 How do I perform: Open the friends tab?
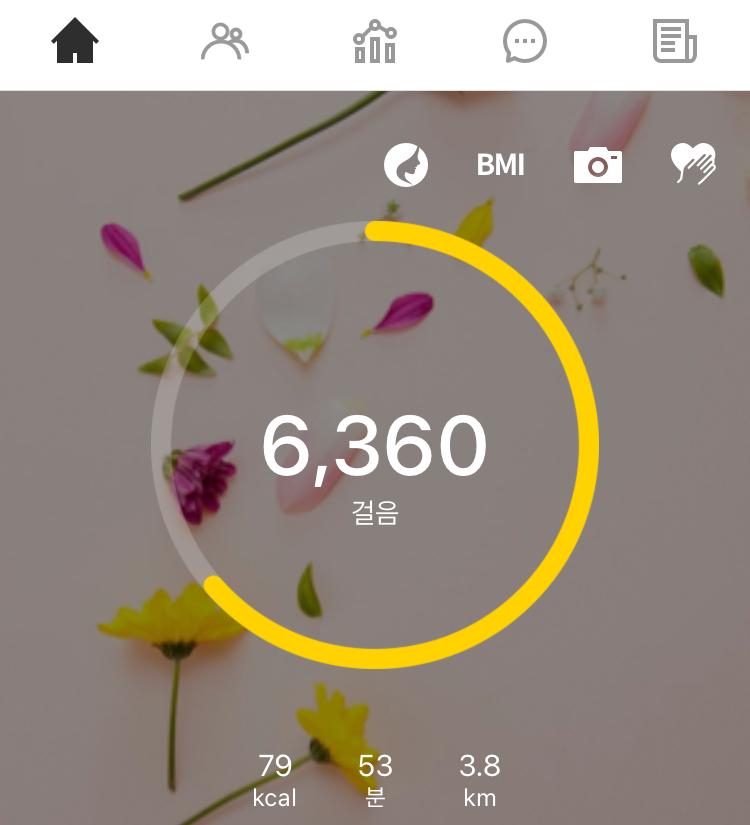pos(225,42)
